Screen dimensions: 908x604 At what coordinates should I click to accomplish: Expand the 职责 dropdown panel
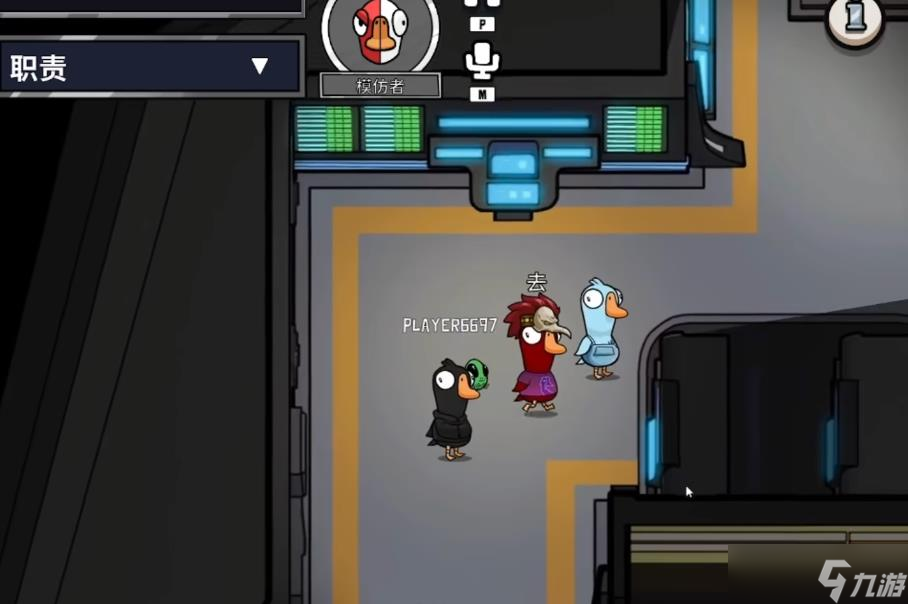pos(259,67)
